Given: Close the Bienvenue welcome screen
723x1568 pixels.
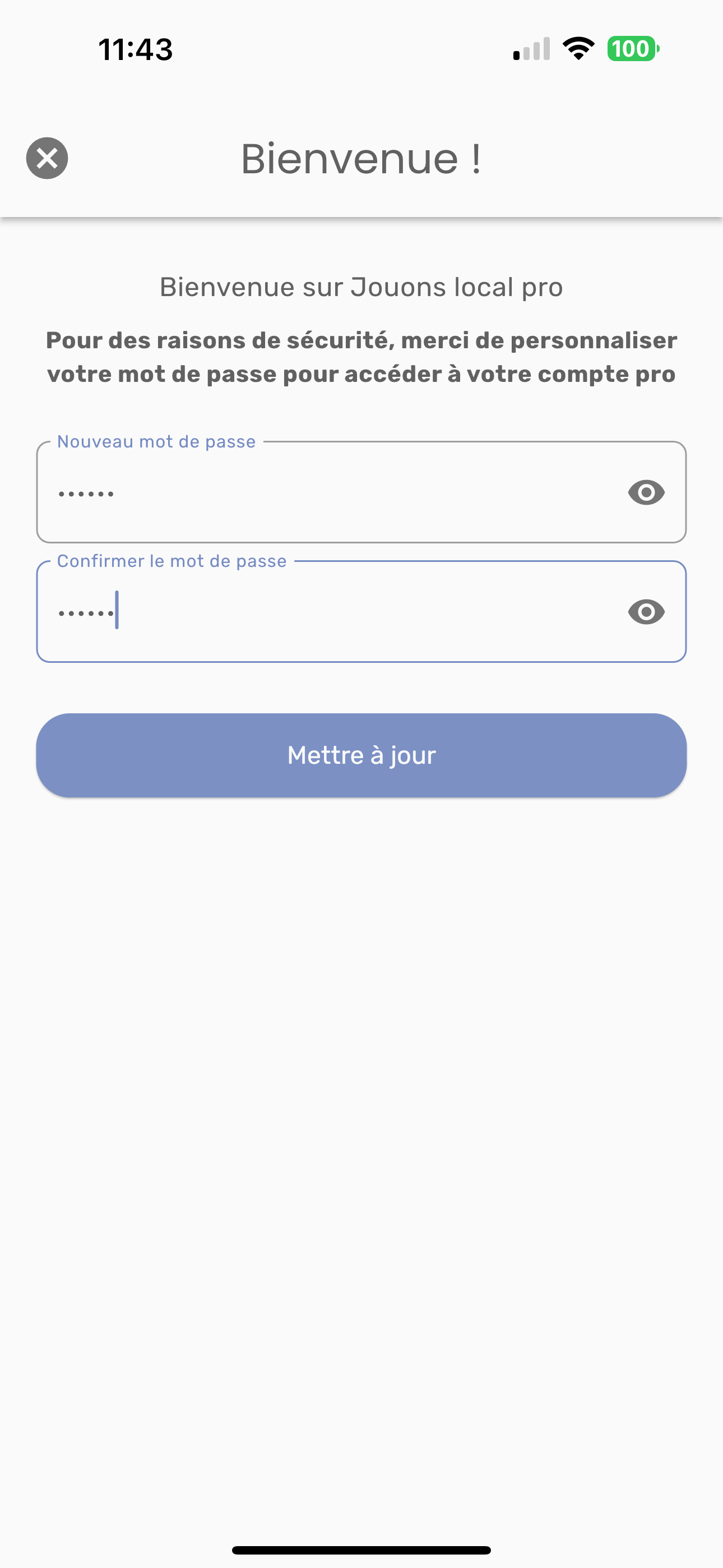Looking at the screenshot, I should [47, 158].
